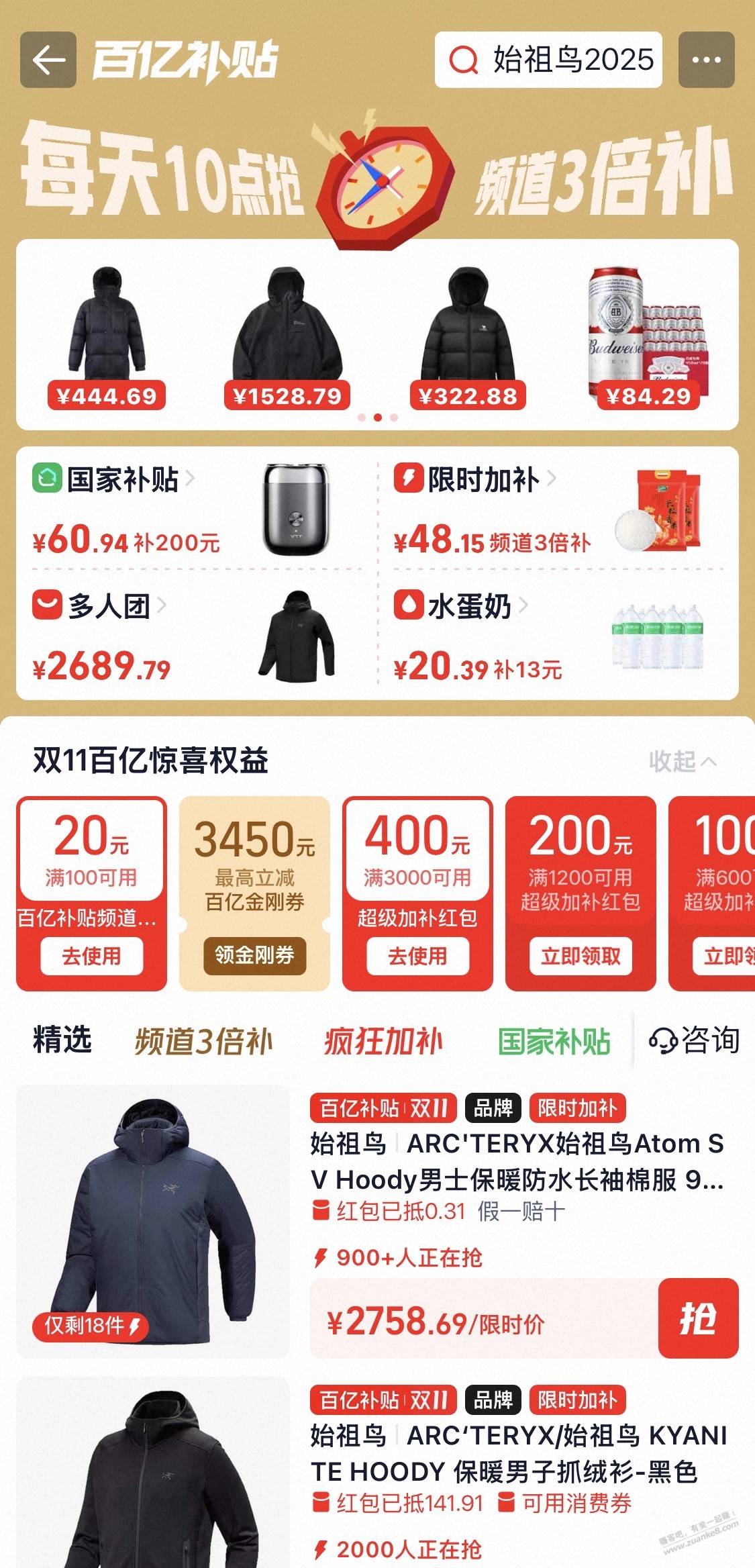Open the search box with 始祖鸟2025
The height and width of the screenshot is (1568, 755).
tap(548, 60)
